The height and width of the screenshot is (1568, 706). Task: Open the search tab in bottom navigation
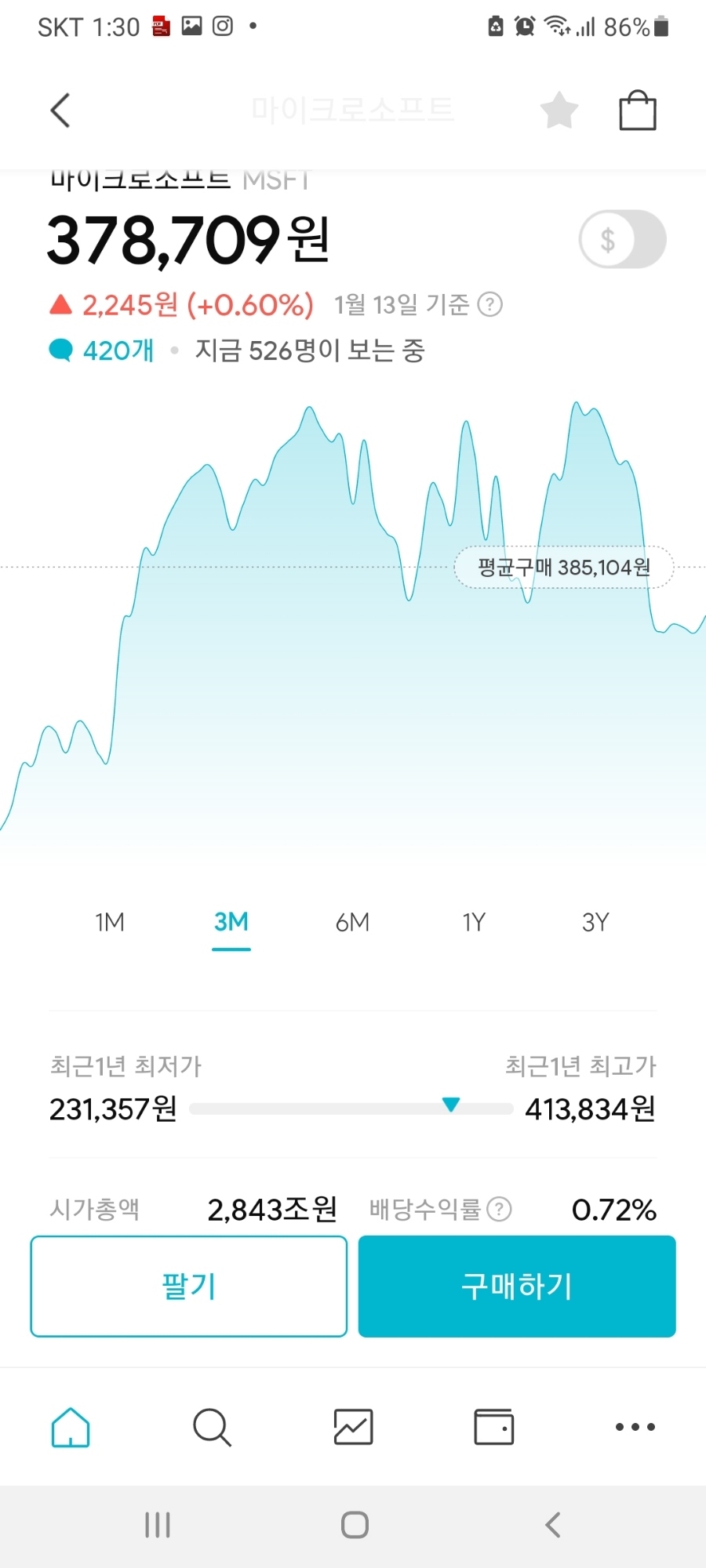(212, 1427)
